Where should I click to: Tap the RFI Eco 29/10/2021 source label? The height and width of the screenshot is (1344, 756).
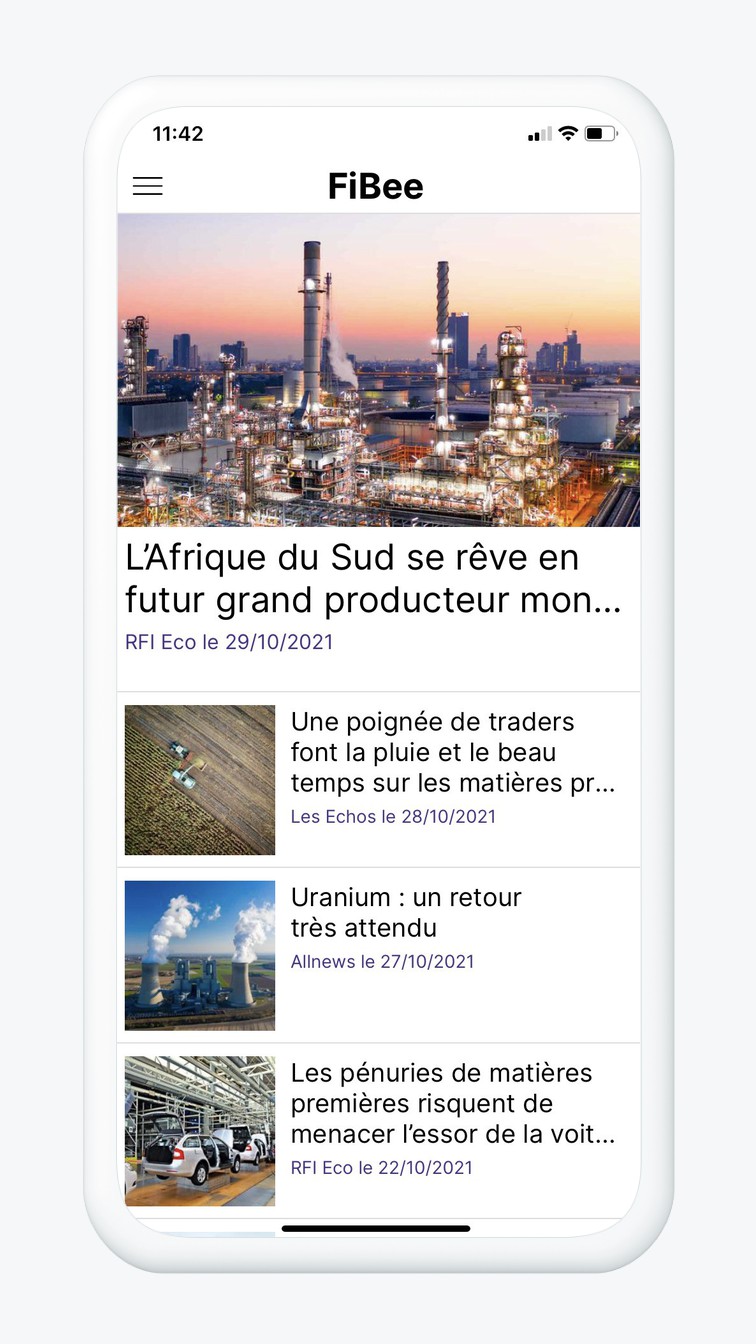[228, 642]
